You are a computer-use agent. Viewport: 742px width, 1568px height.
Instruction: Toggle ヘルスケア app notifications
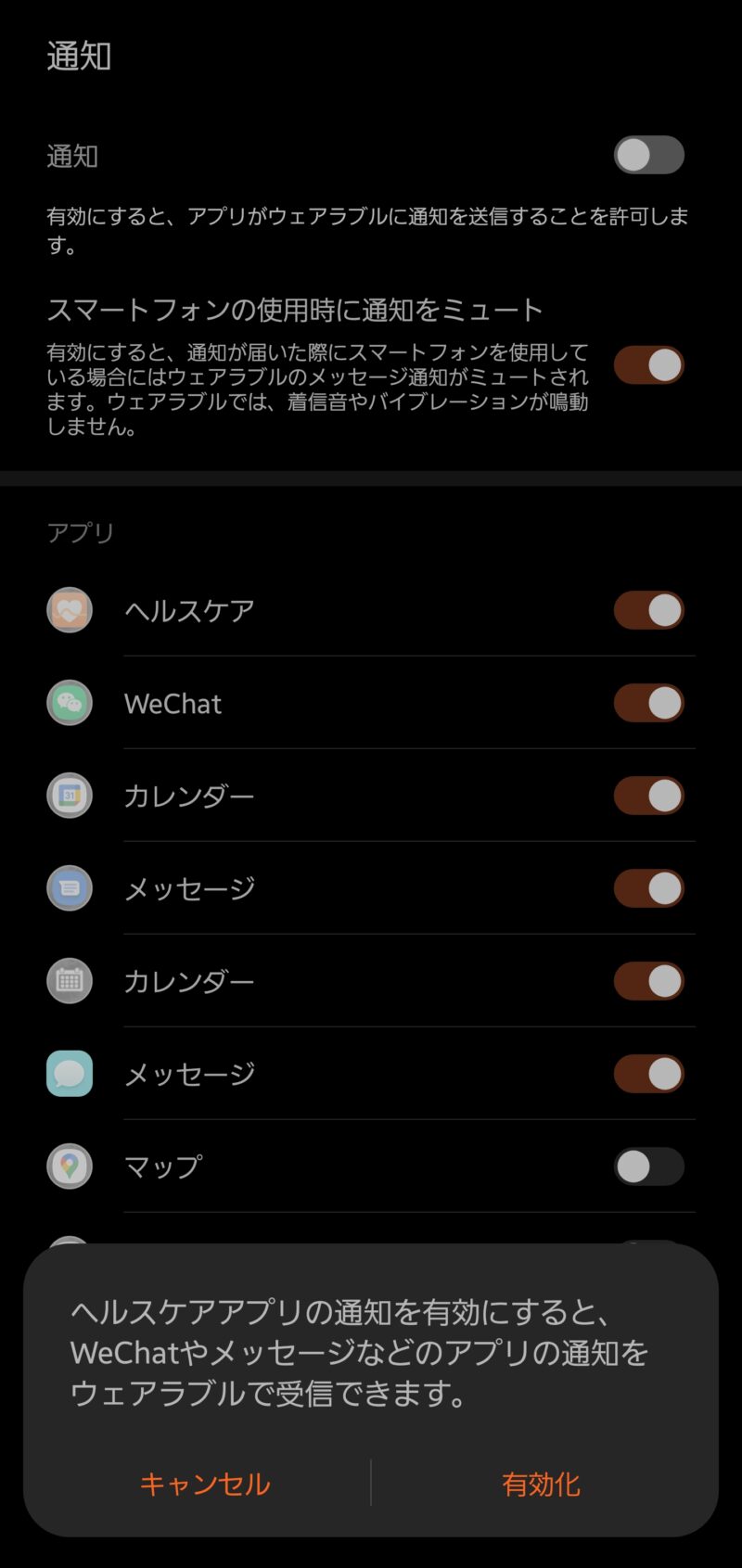649,610
